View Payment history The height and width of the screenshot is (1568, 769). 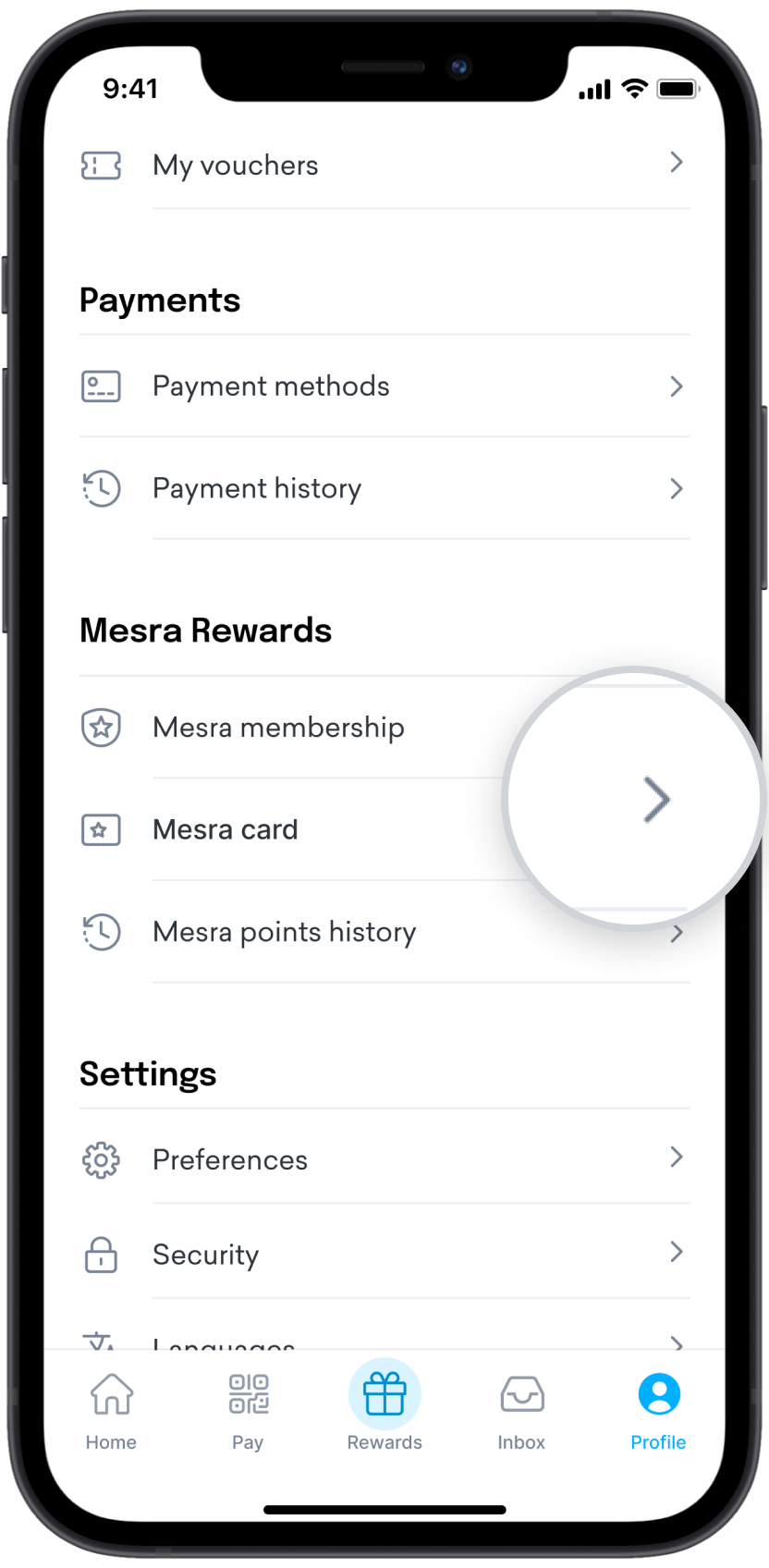(384, 488)
